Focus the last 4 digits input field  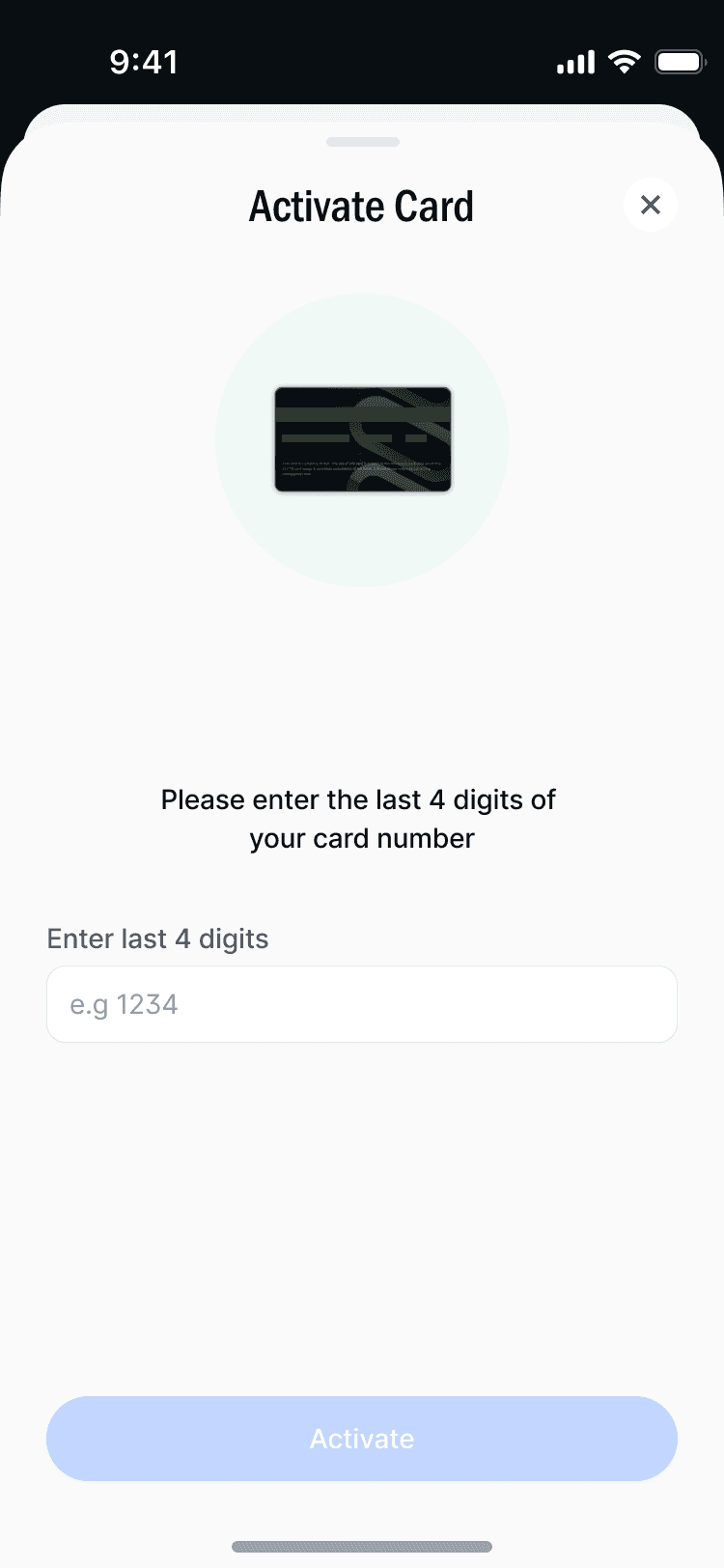[362, 1004]
